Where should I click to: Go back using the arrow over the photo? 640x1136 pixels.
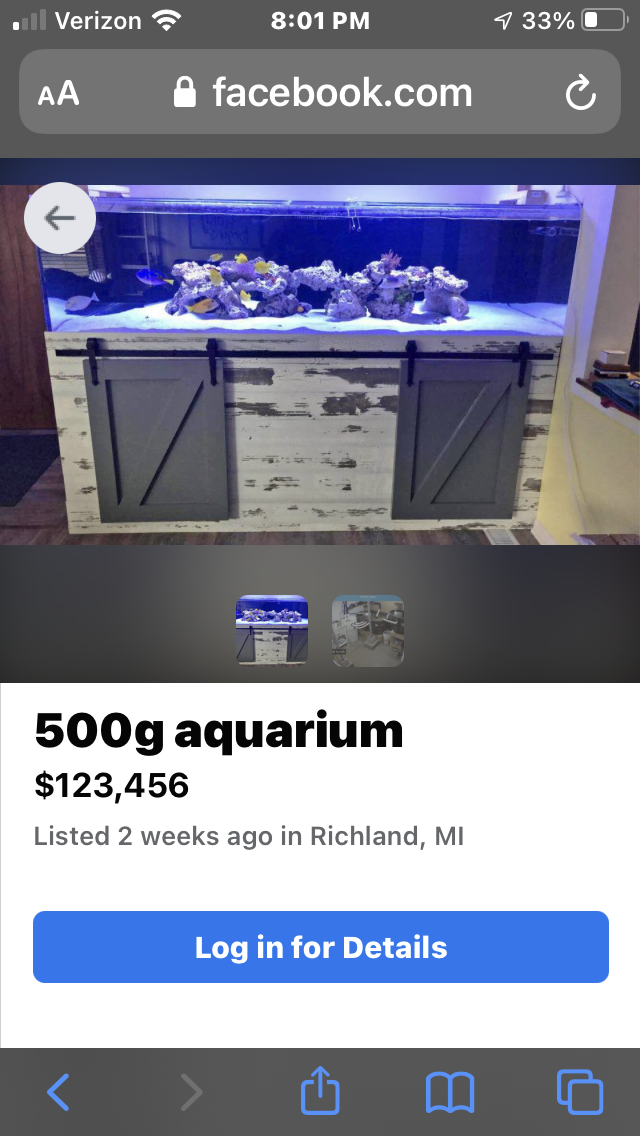pyautogui.click(x=60, y=218)
